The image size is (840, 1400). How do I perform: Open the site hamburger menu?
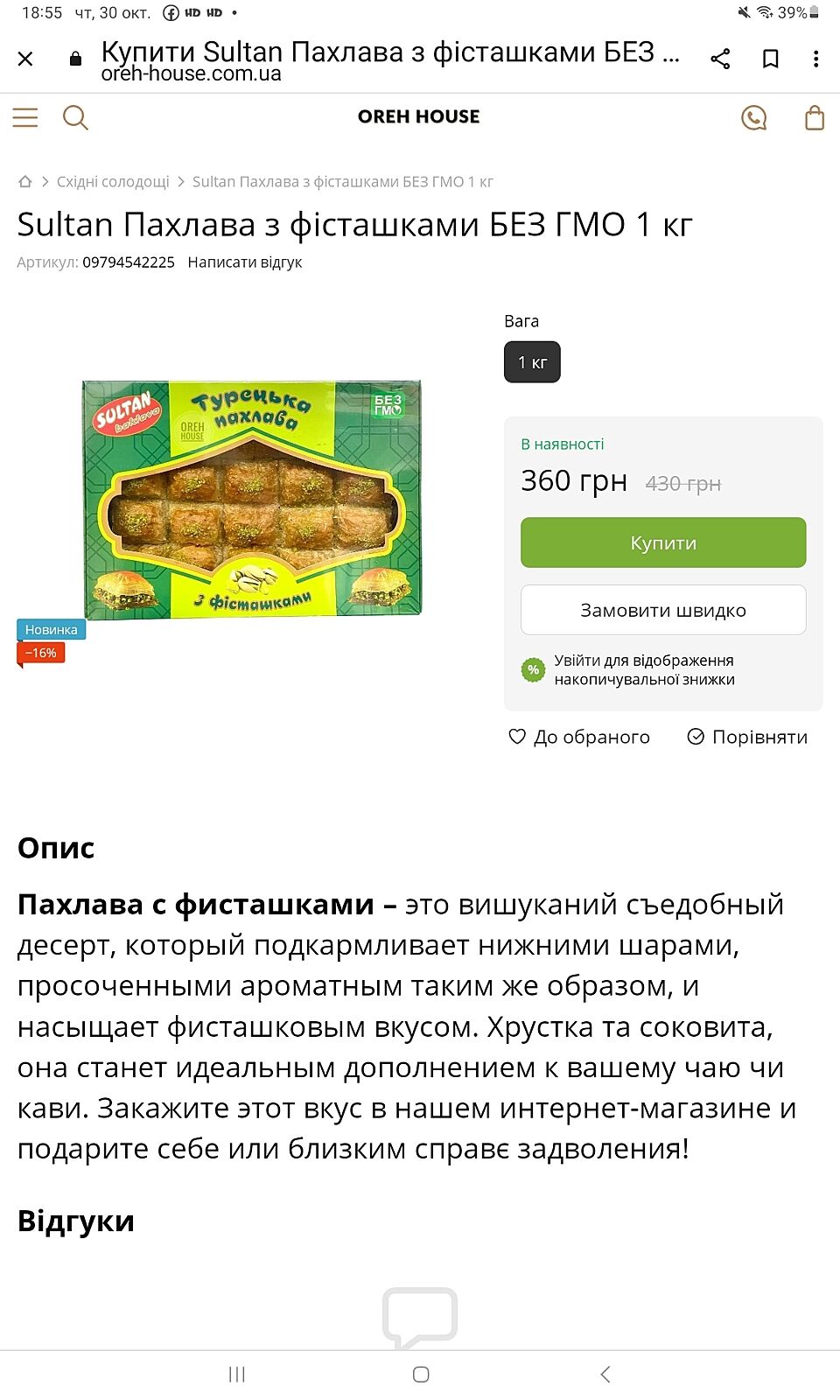(25, 117)
